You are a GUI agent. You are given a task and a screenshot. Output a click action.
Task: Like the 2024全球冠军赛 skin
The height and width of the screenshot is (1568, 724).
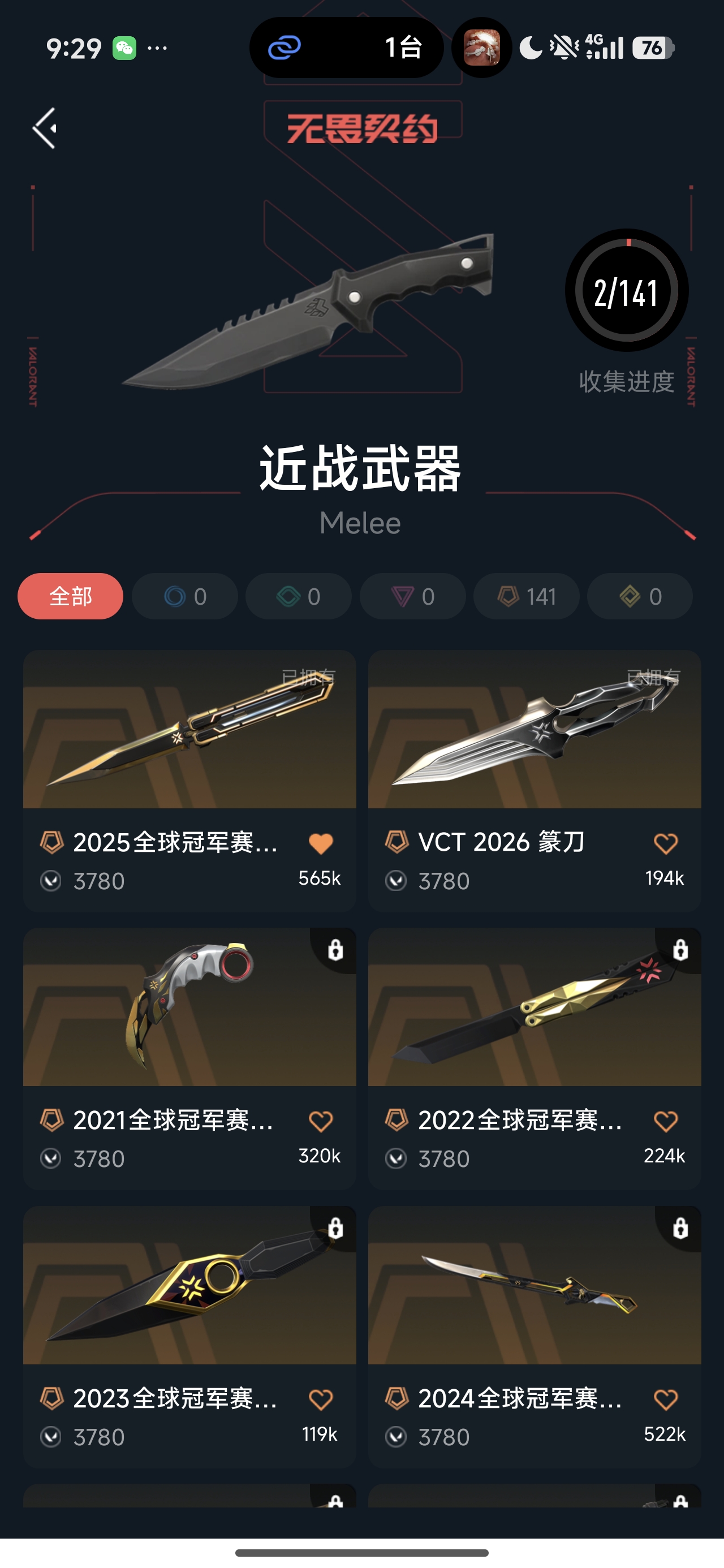coord(666,1399)
